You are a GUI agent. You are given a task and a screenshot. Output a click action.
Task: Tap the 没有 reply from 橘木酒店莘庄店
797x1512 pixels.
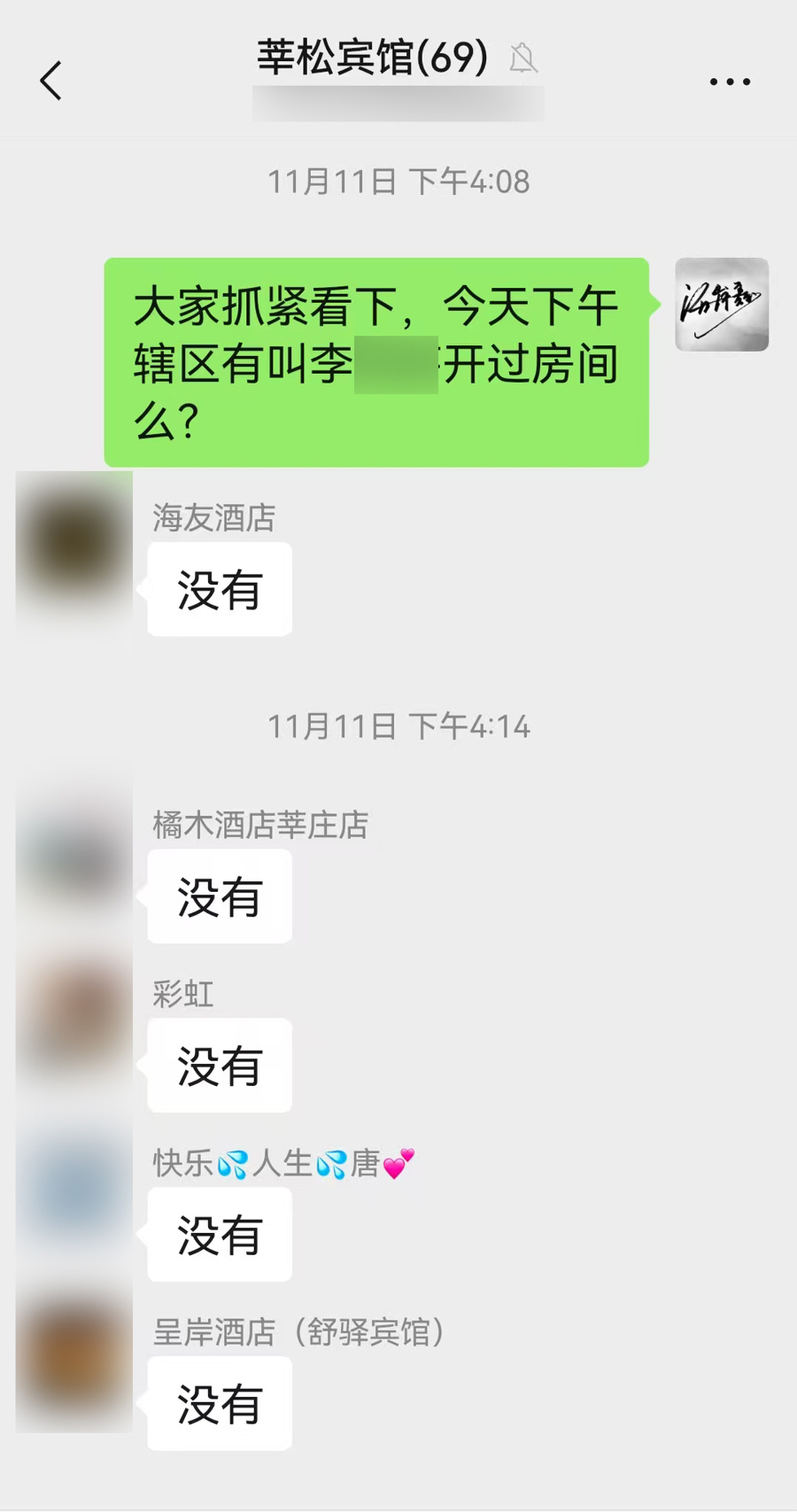[x=219, y=896]
